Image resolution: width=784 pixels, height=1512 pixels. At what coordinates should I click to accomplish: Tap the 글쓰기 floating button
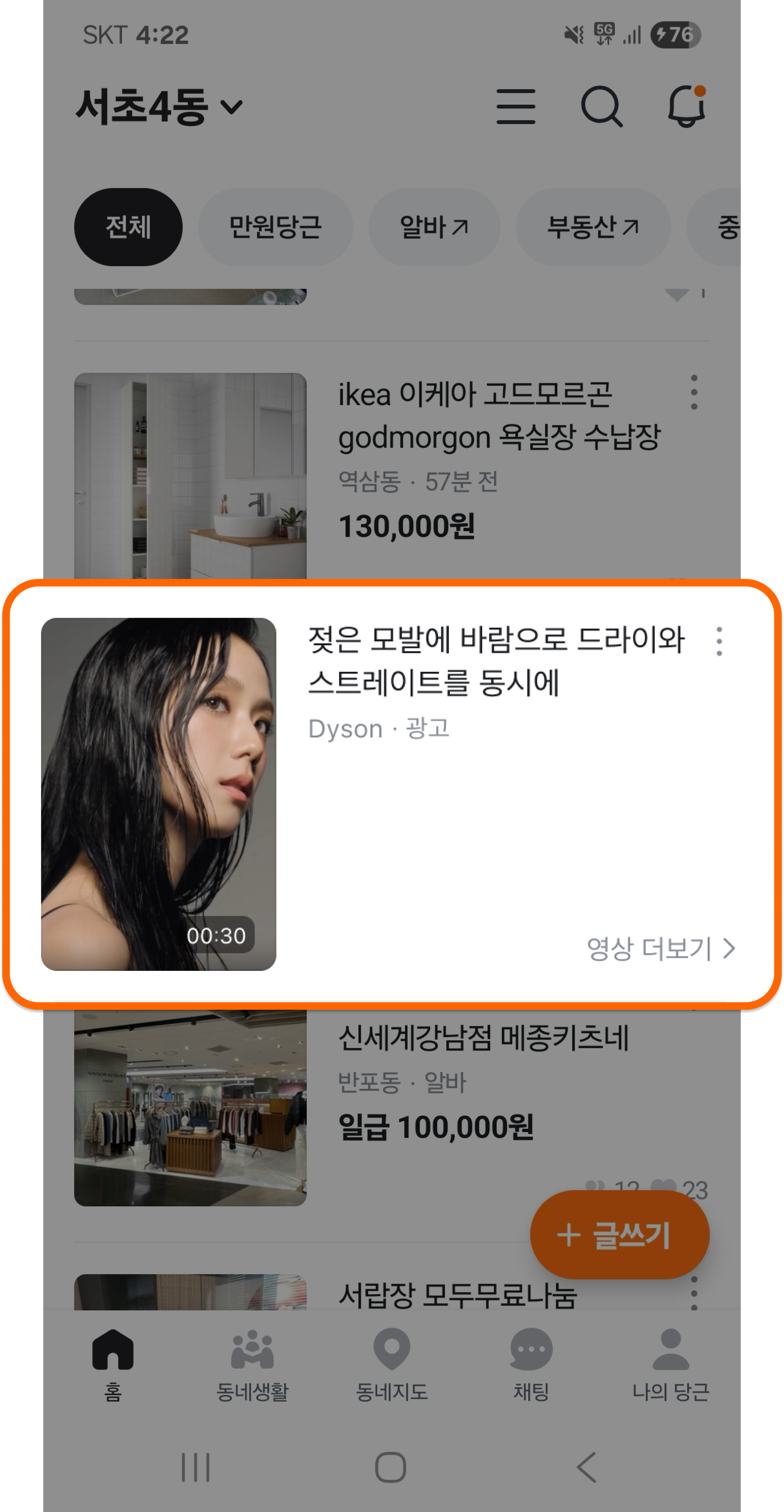619,1235
